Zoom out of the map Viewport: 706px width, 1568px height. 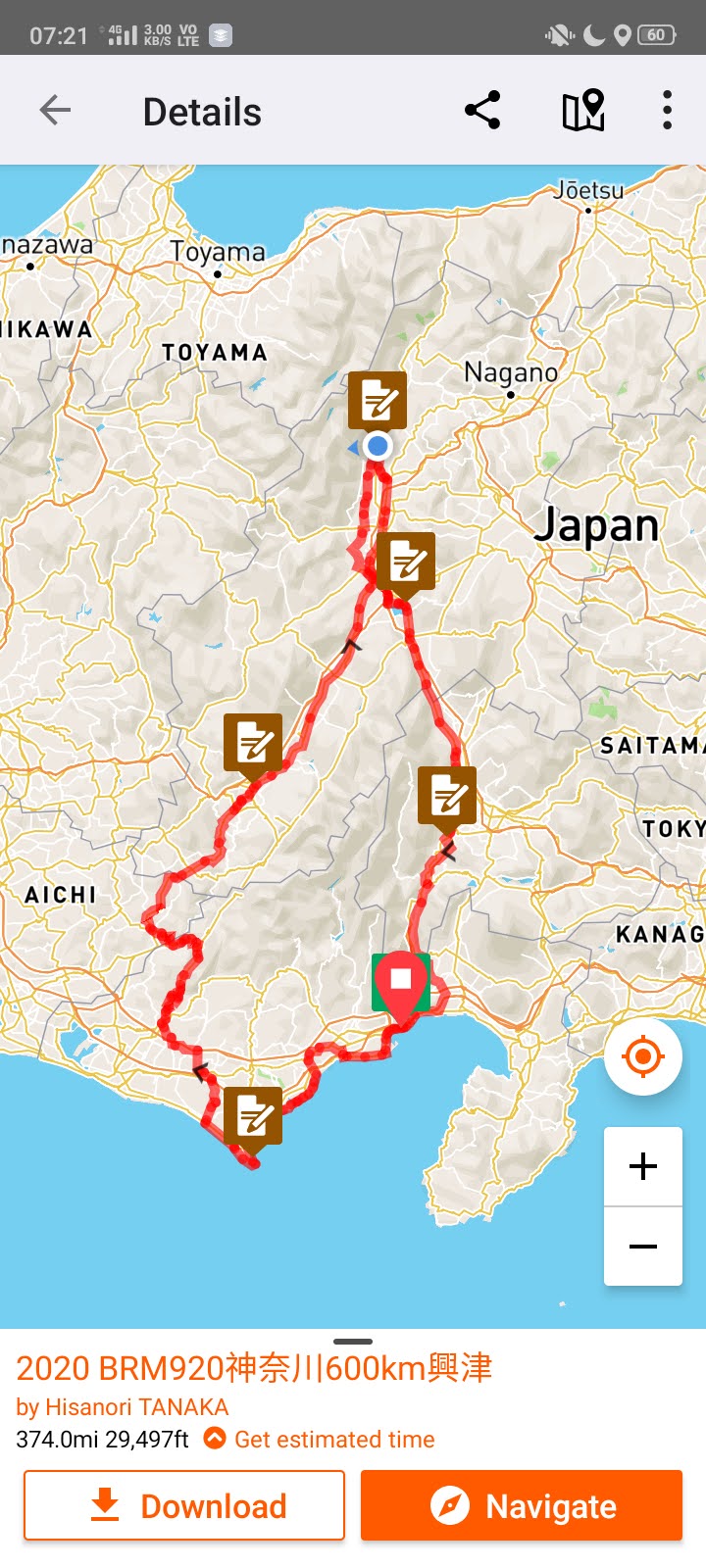pos(643,1247)
